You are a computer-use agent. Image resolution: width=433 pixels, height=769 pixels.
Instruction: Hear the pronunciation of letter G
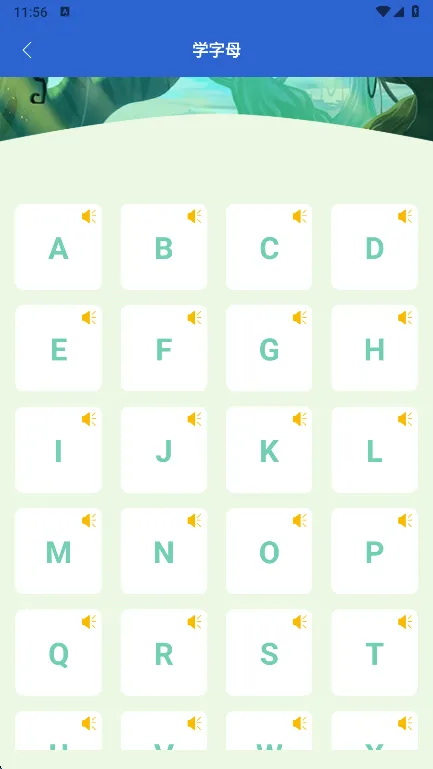click(x=300, y=318)
